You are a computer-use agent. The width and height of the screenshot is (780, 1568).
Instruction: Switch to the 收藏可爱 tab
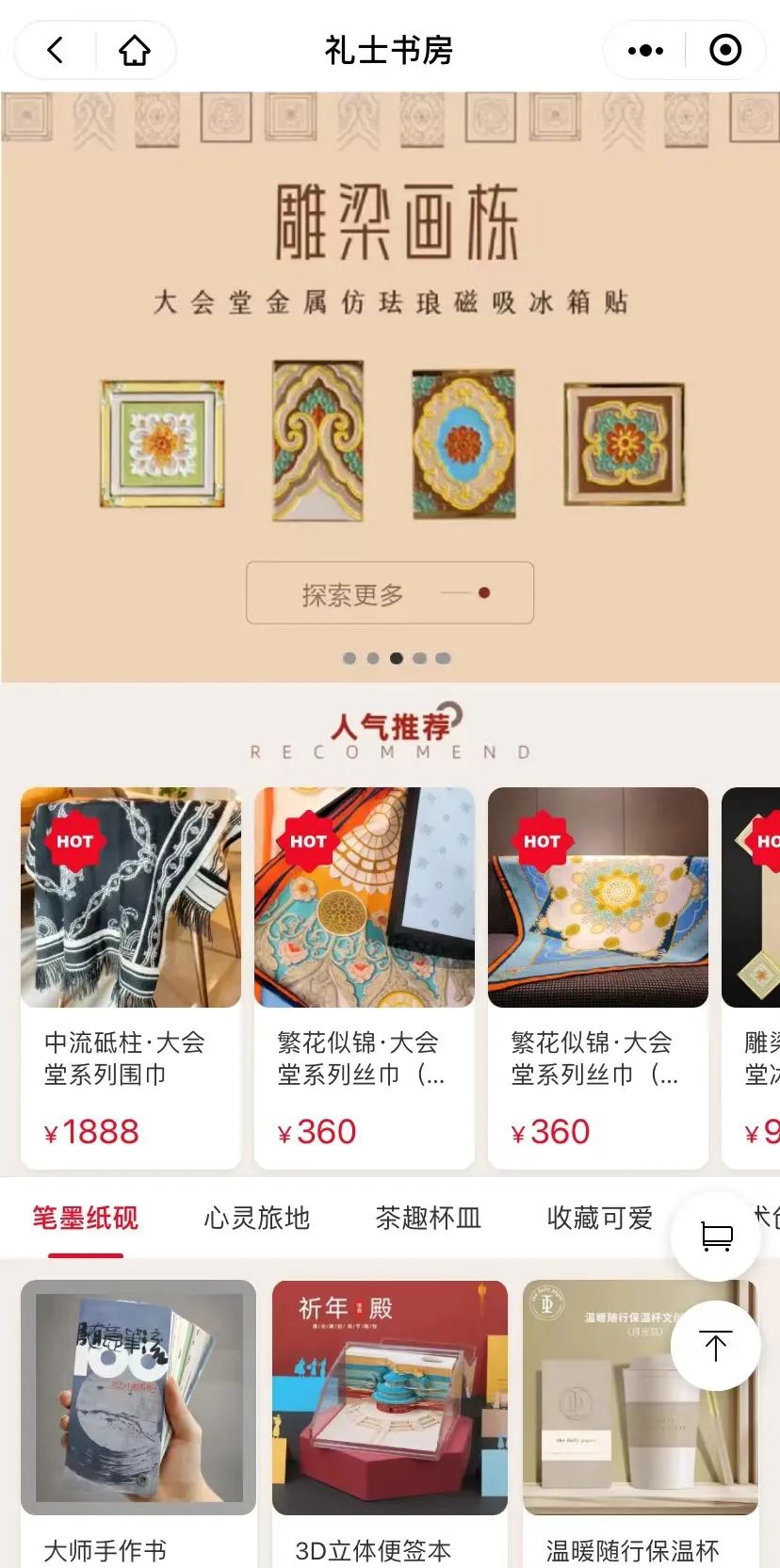(600, 1218)
